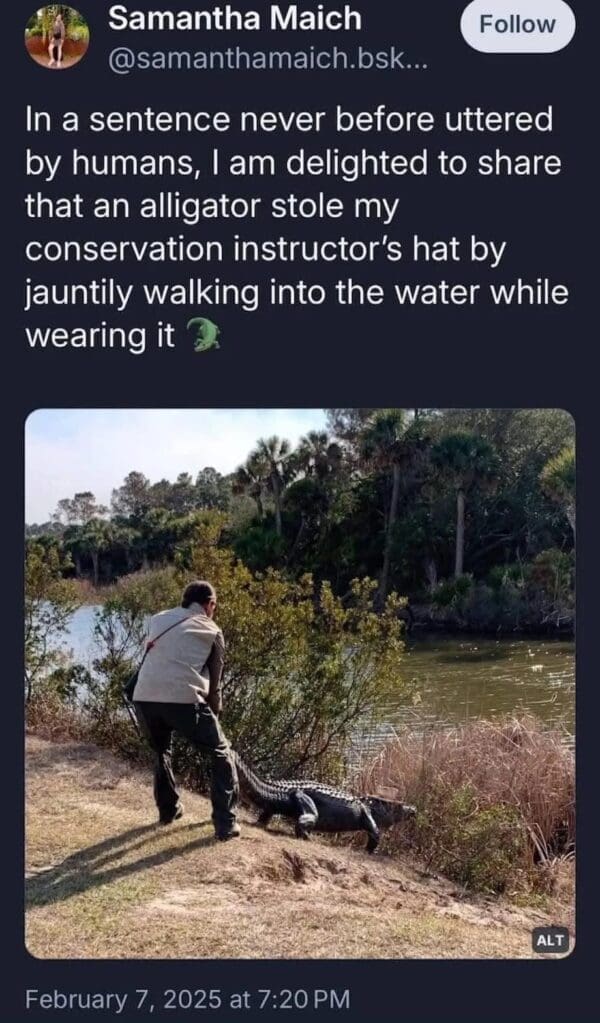Follow Samantha Maich
The height and width of the screenshot is (1023, 600).
tap(517, 24)
